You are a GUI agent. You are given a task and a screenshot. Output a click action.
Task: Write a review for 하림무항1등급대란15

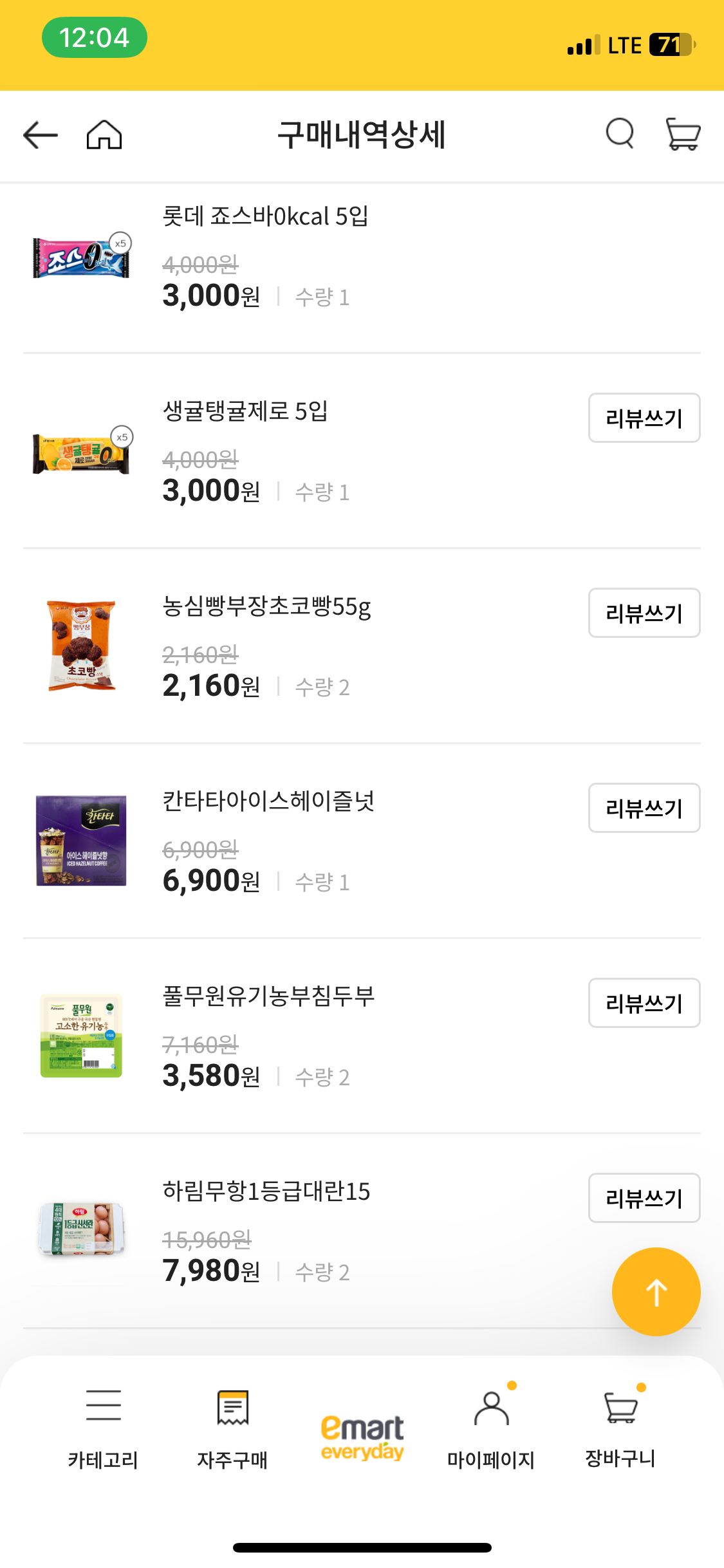tap(644, 1199)
